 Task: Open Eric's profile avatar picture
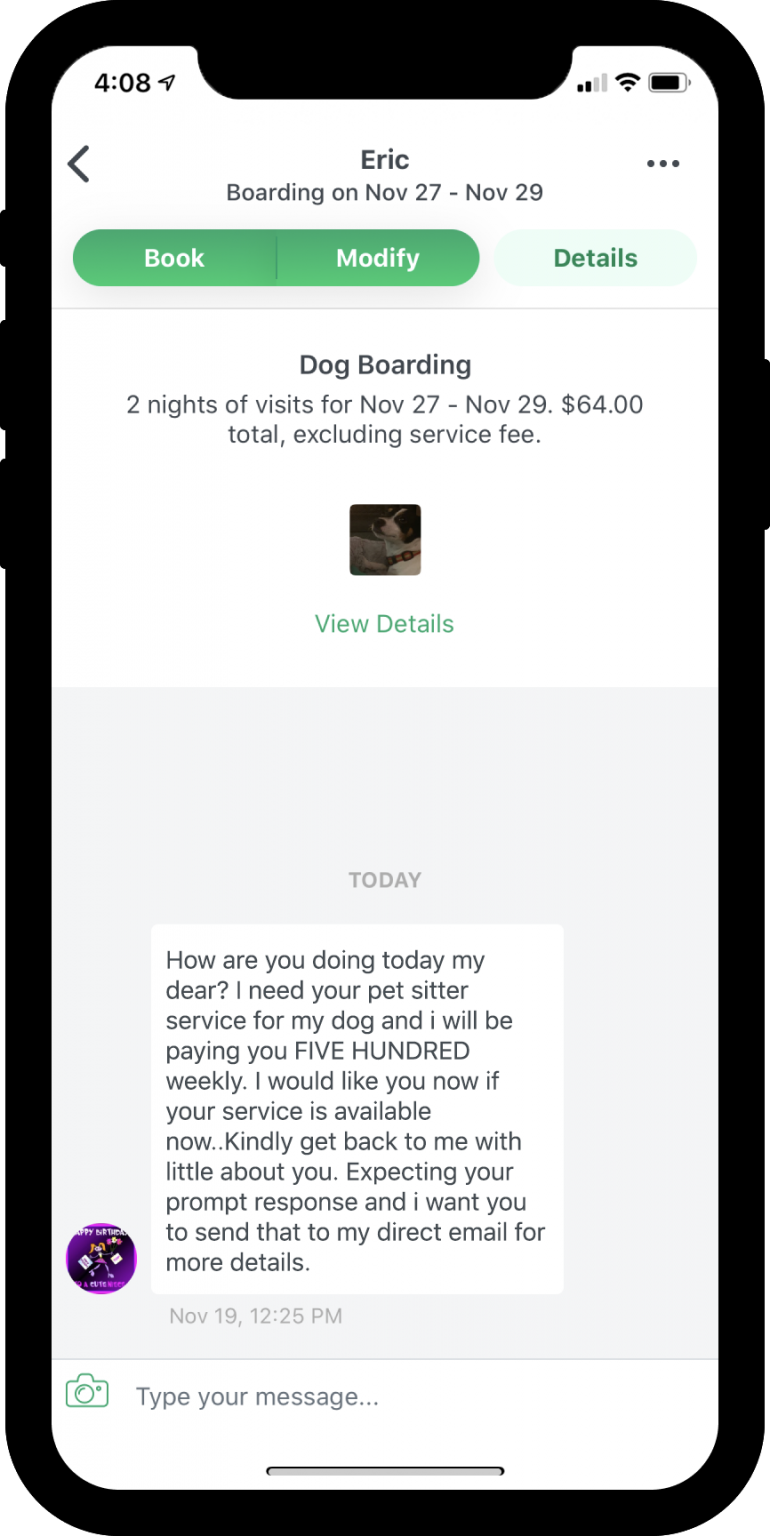[x=101, y=1257]
